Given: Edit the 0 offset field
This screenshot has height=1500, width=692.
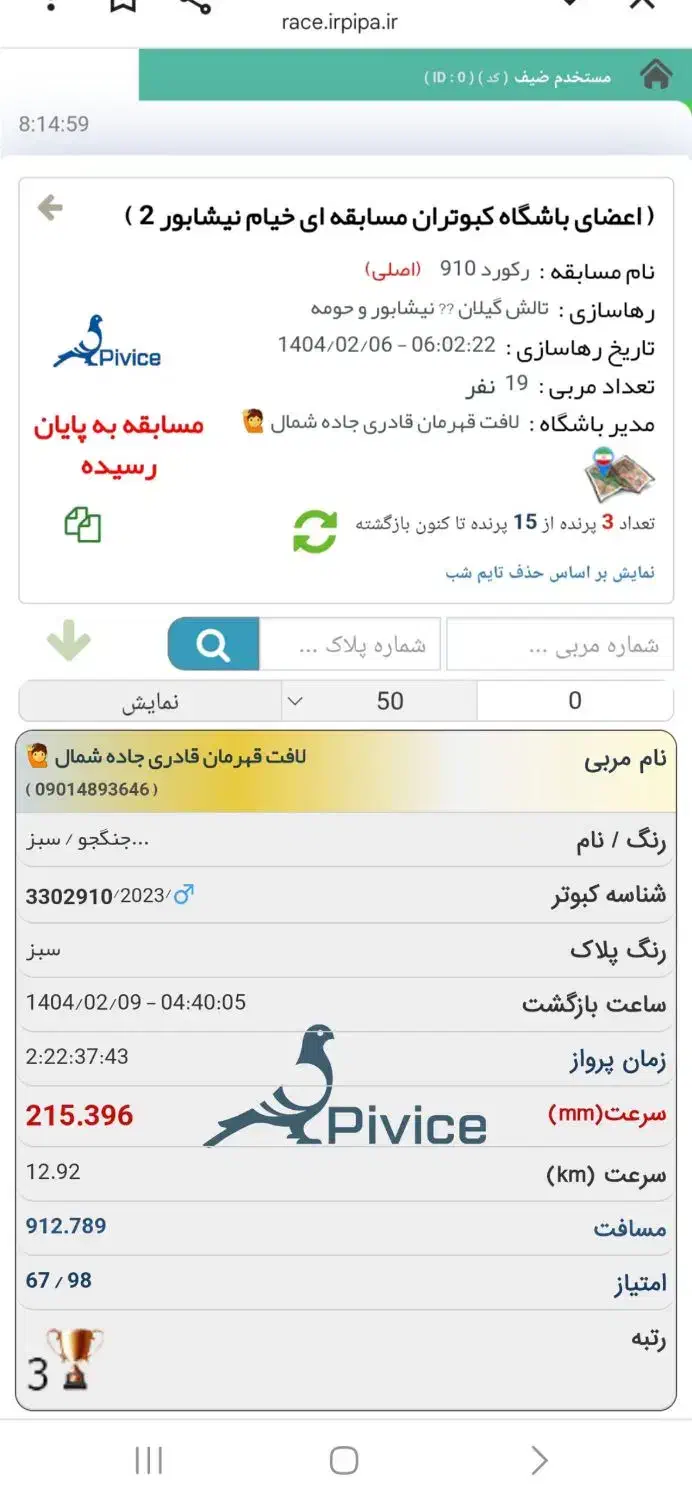Looking at the screenshot, I should pyautogui.click(x=574, y=701).
